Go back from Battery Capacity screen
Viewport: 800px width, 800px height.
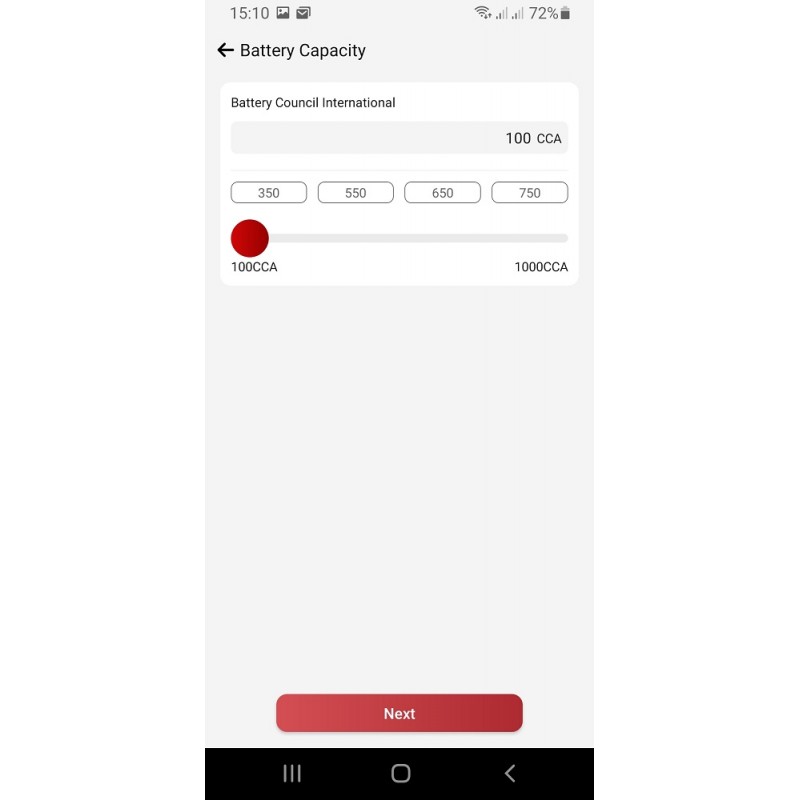pyautogui.click(x=225, y=50)
